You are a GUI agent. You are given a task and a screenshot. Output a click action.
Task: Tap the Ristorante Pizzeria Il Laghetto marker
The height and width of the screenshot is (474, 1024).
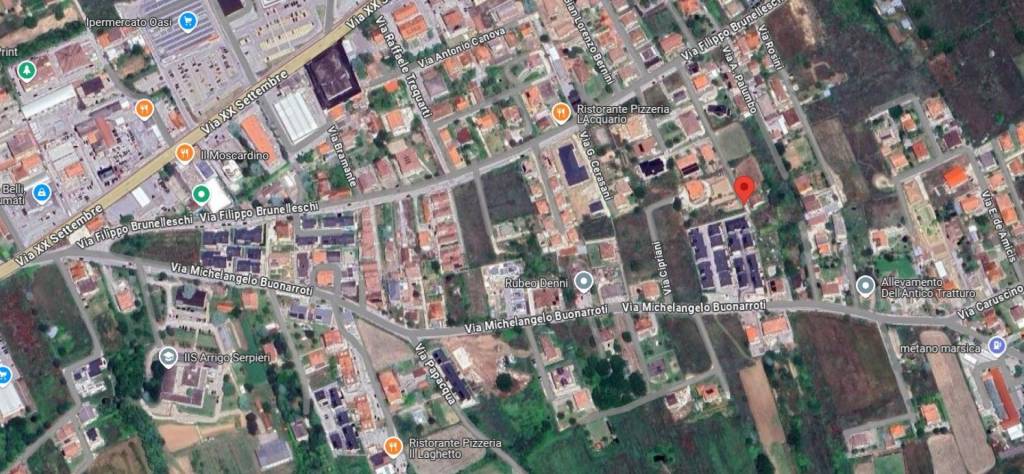point(393,444)
